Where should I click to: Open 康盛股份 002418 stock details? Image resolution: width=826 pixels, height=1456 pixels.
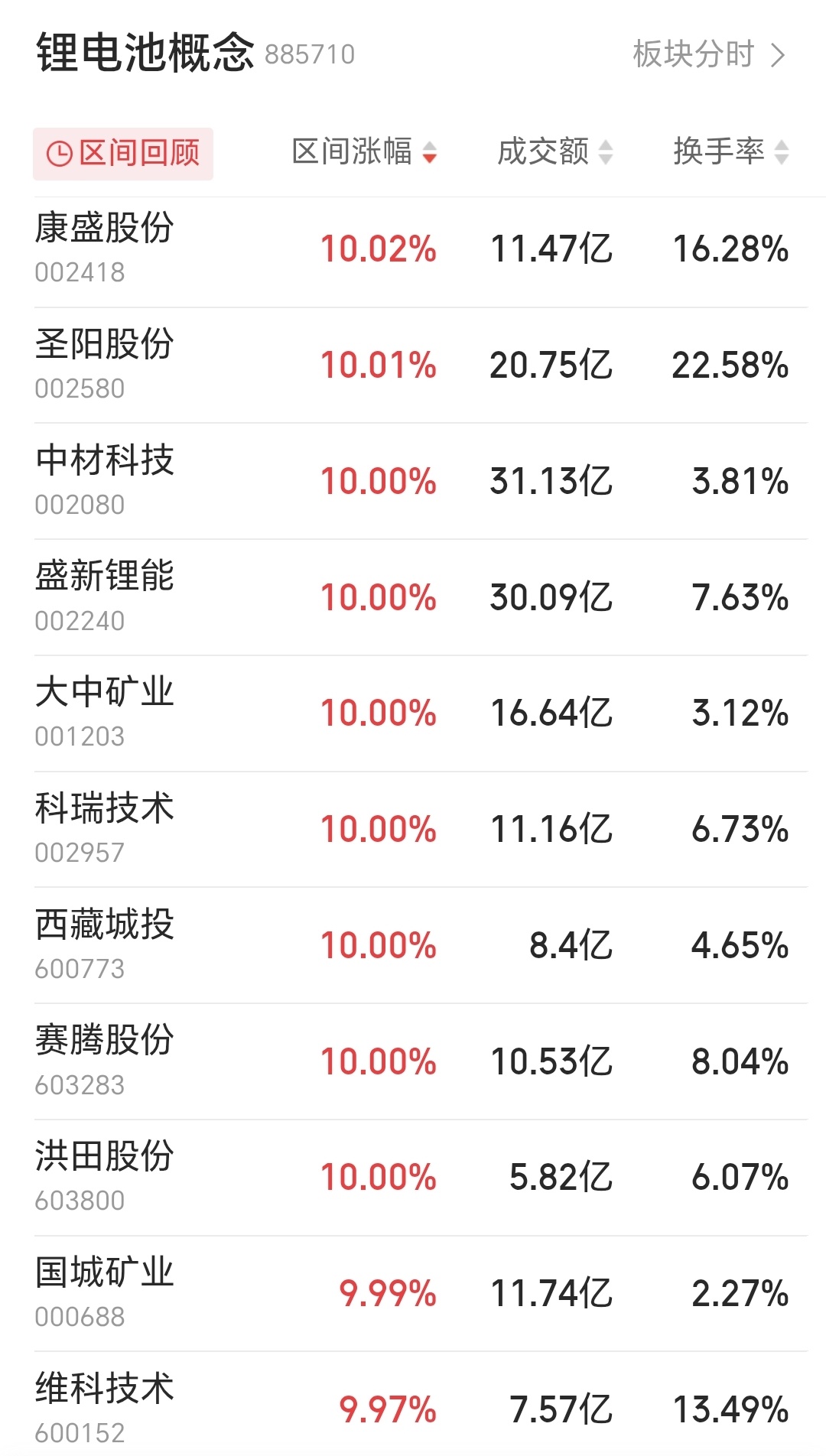coord(105,248)
